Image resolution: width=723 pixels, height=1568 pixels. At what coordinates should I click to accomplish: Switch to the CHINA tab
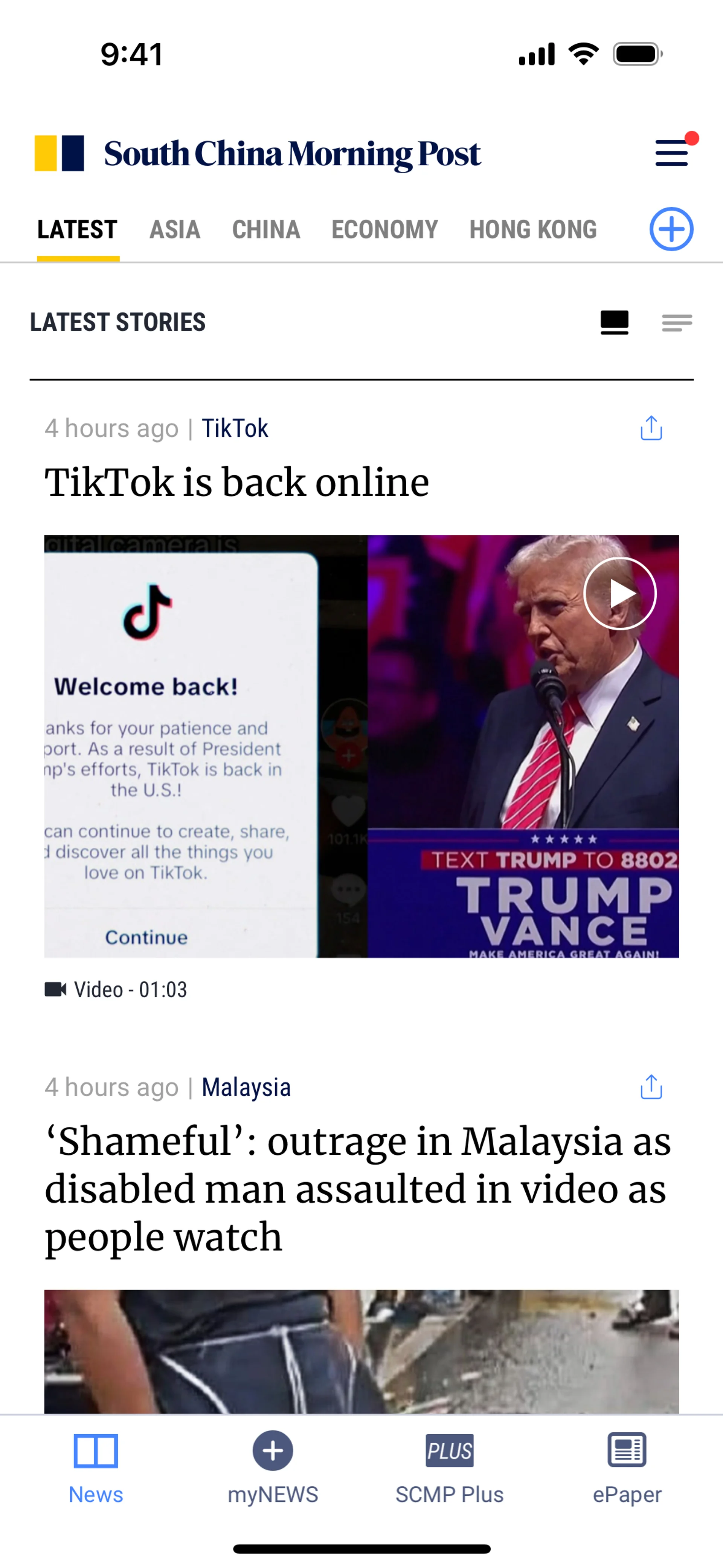266,229
